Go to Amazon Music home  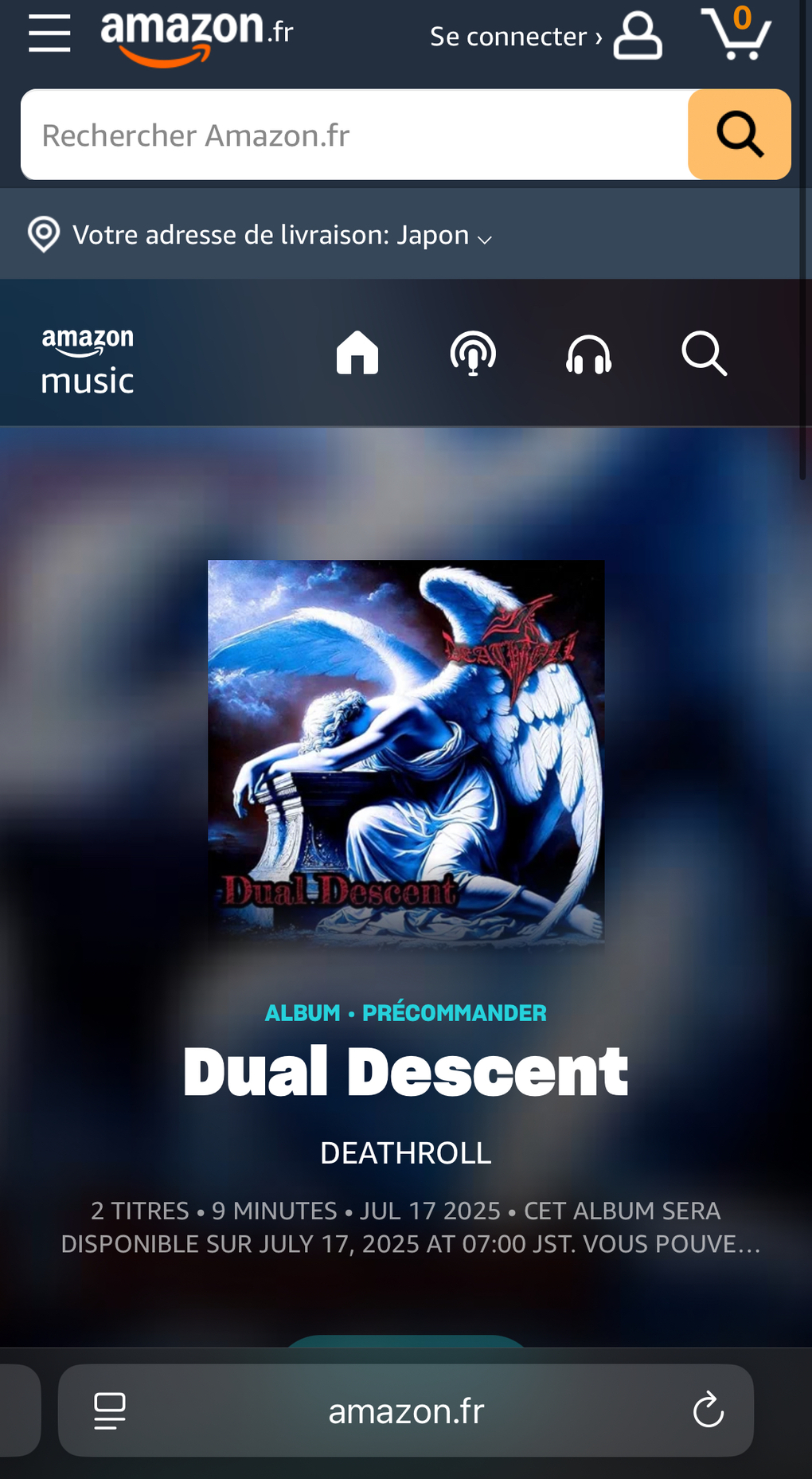tap(357, 353)
